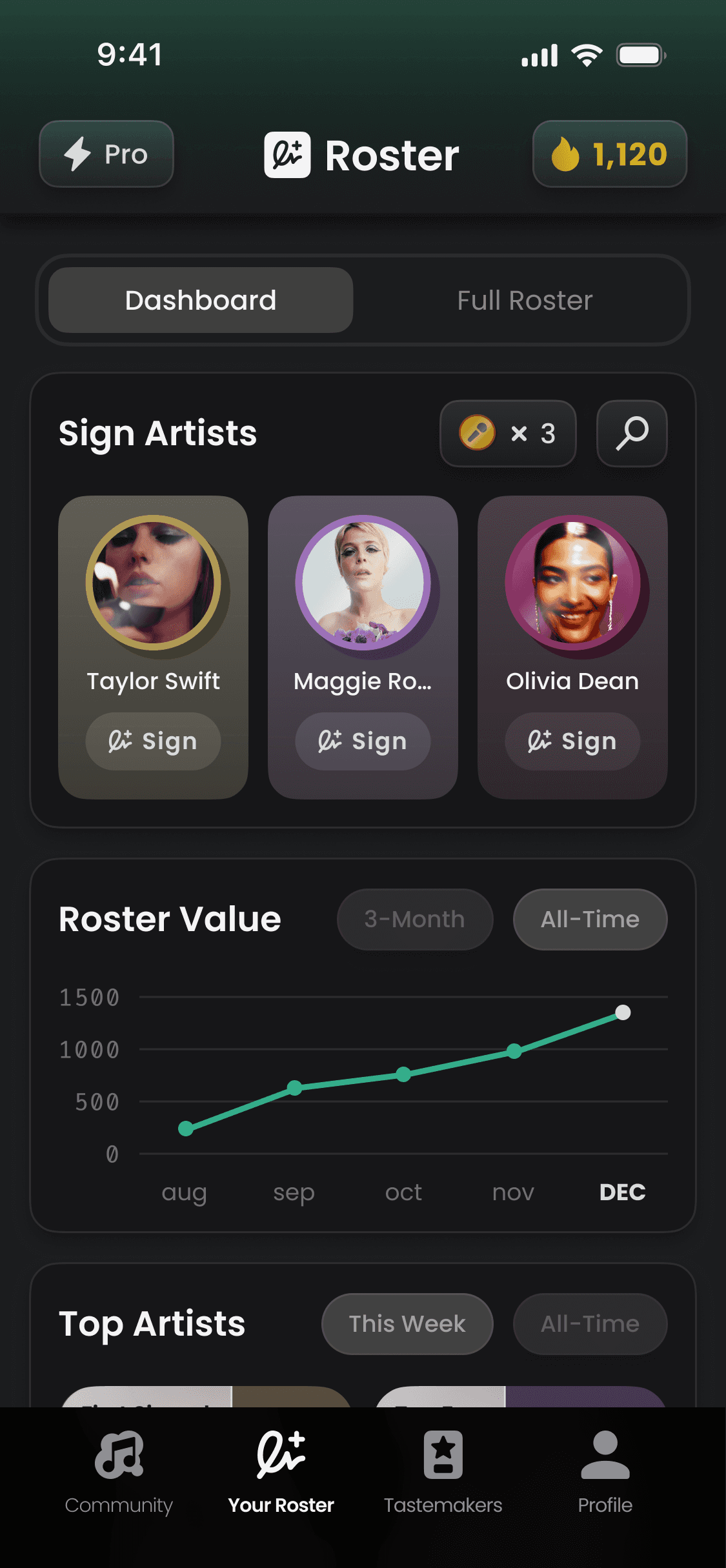Open the artist search magnifier
This screenshot has width=726, height=1568.
pyautogui.click(x=632, y=433)
